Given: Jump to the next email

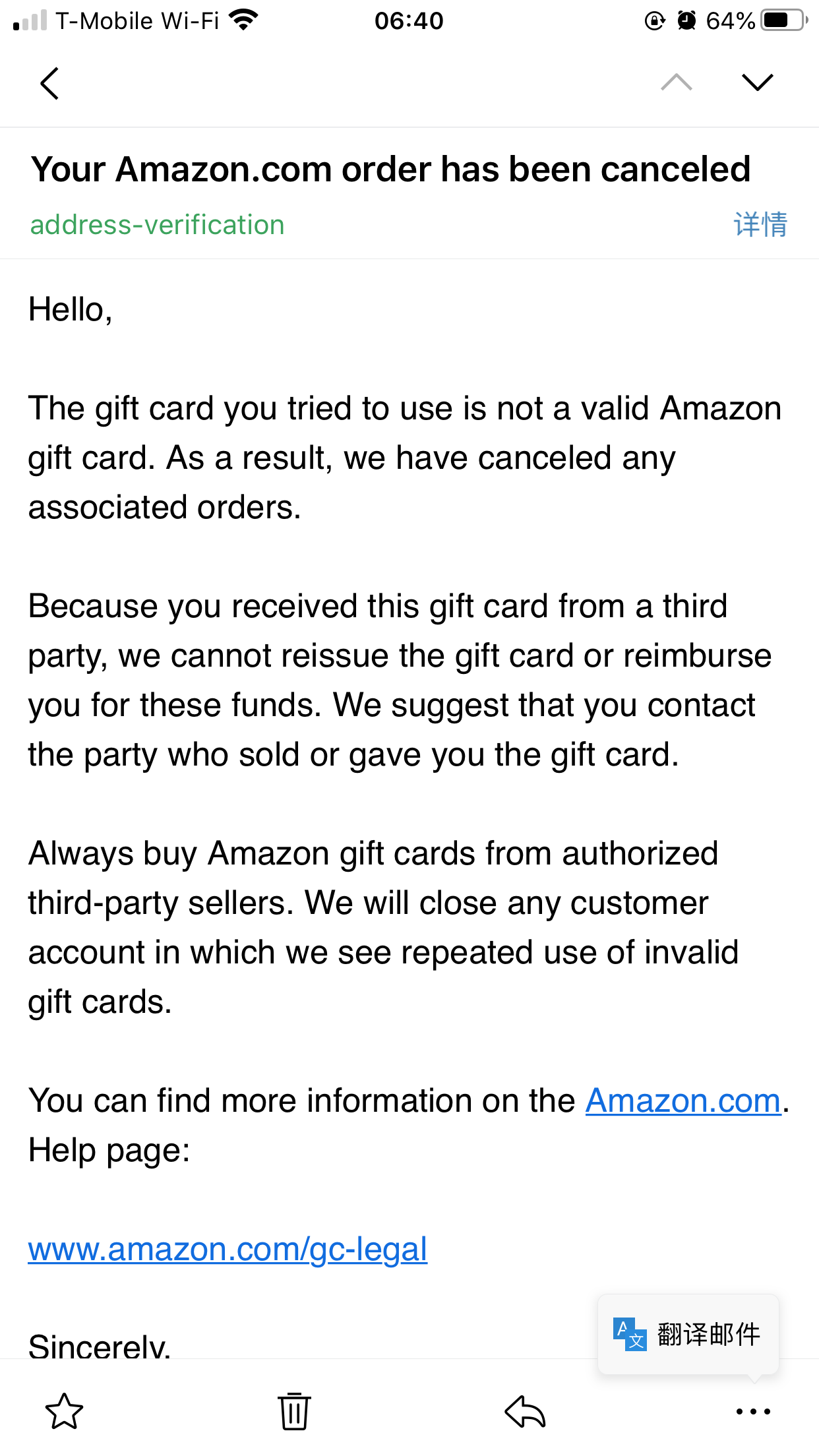Looking at the screenshot, I should coord(757,82).
